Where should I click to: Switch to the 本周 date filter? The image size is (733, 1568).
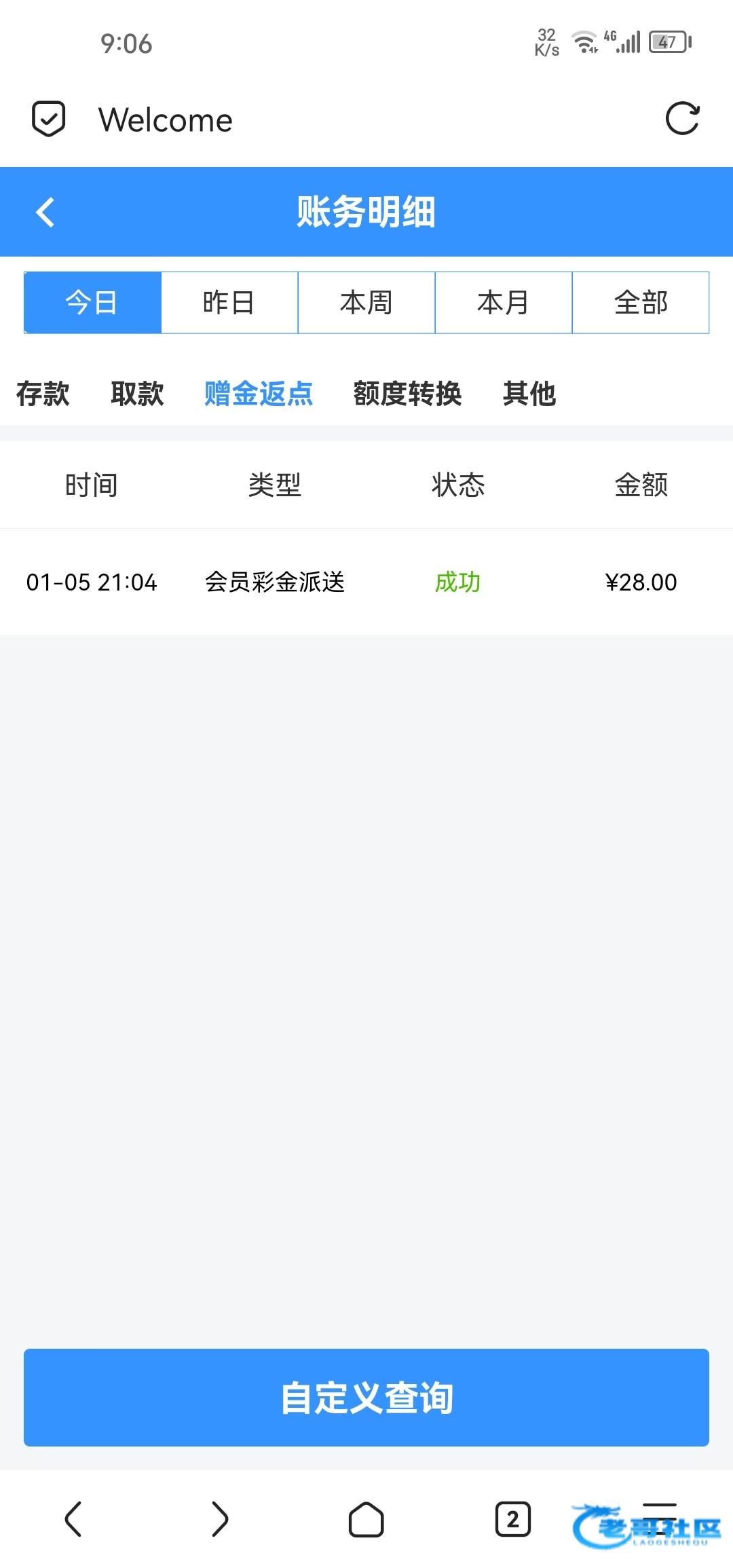point(366,303)
